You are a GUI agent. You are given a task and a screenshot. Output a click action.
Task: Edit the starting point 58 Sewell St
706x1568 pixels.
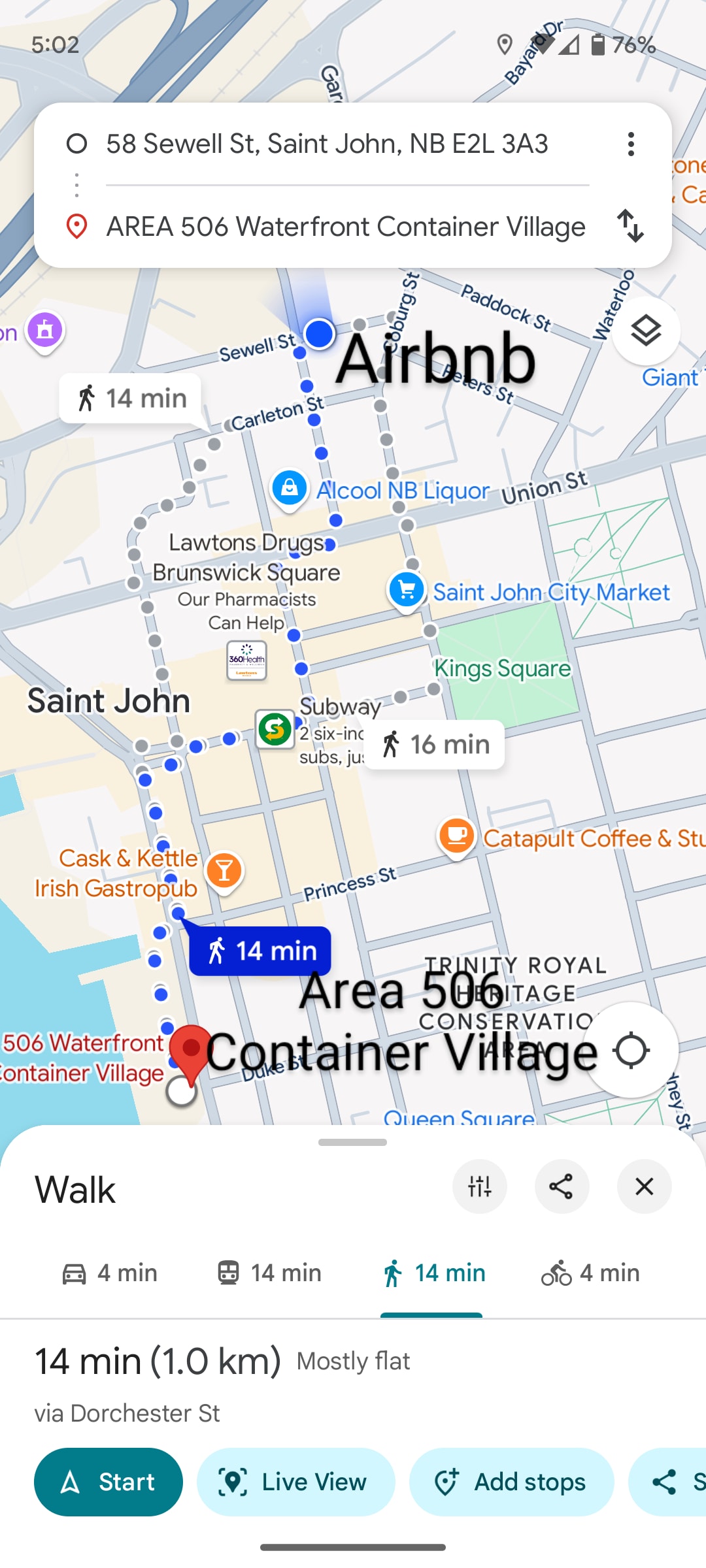[x=327, y=144]
